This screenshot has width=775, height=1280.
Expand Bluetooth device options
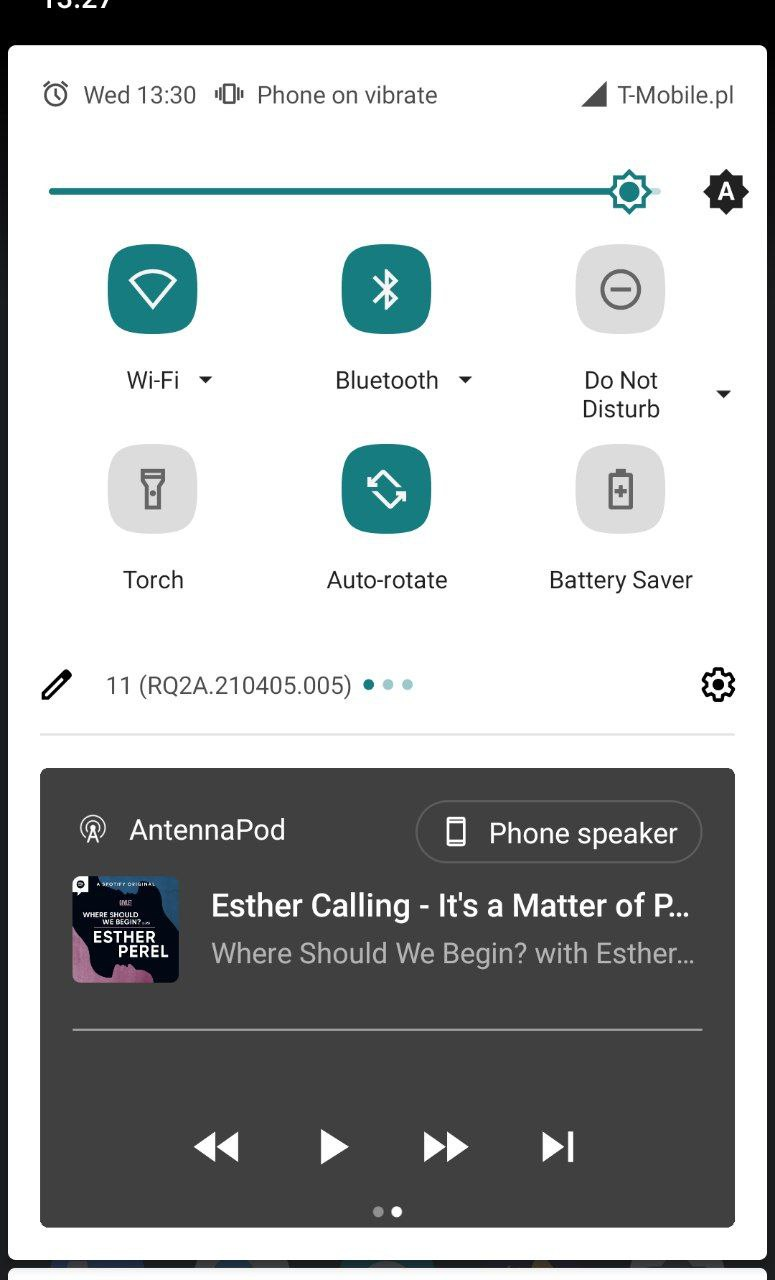[464, 380]
